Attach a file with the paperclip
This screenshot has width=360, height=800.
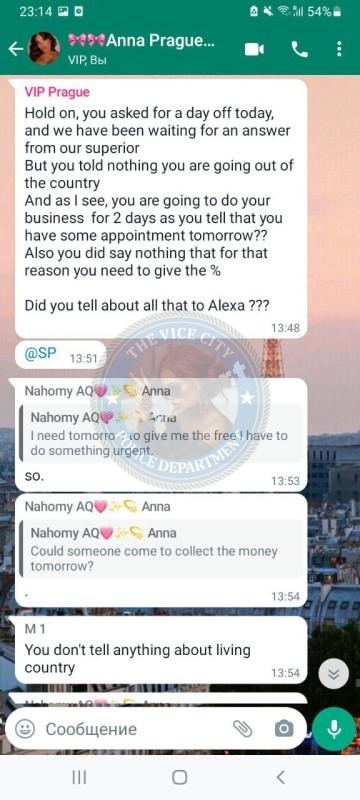[x=243, y=729]
